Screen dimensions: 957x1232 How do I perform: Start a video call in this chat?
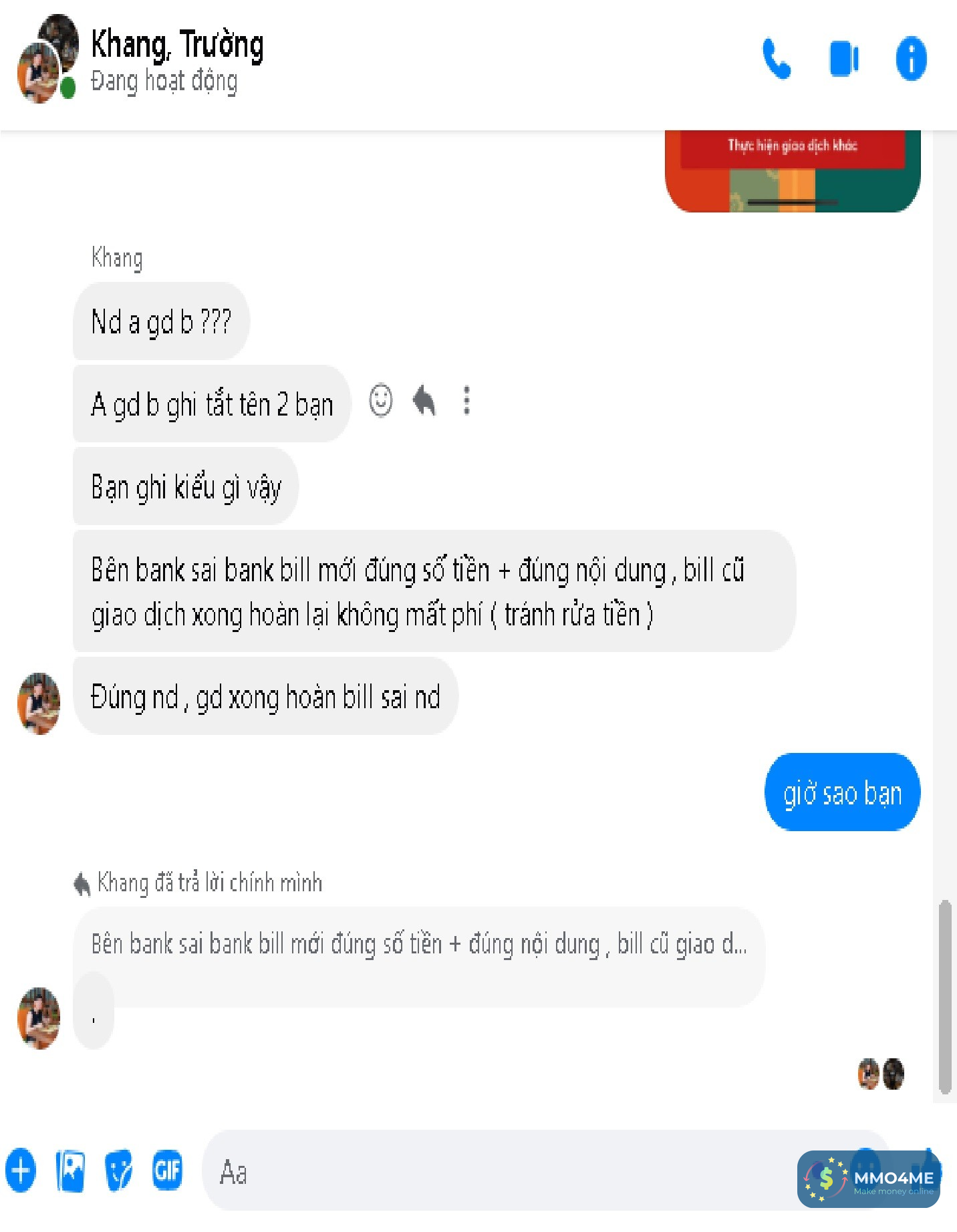pos(843,59)
